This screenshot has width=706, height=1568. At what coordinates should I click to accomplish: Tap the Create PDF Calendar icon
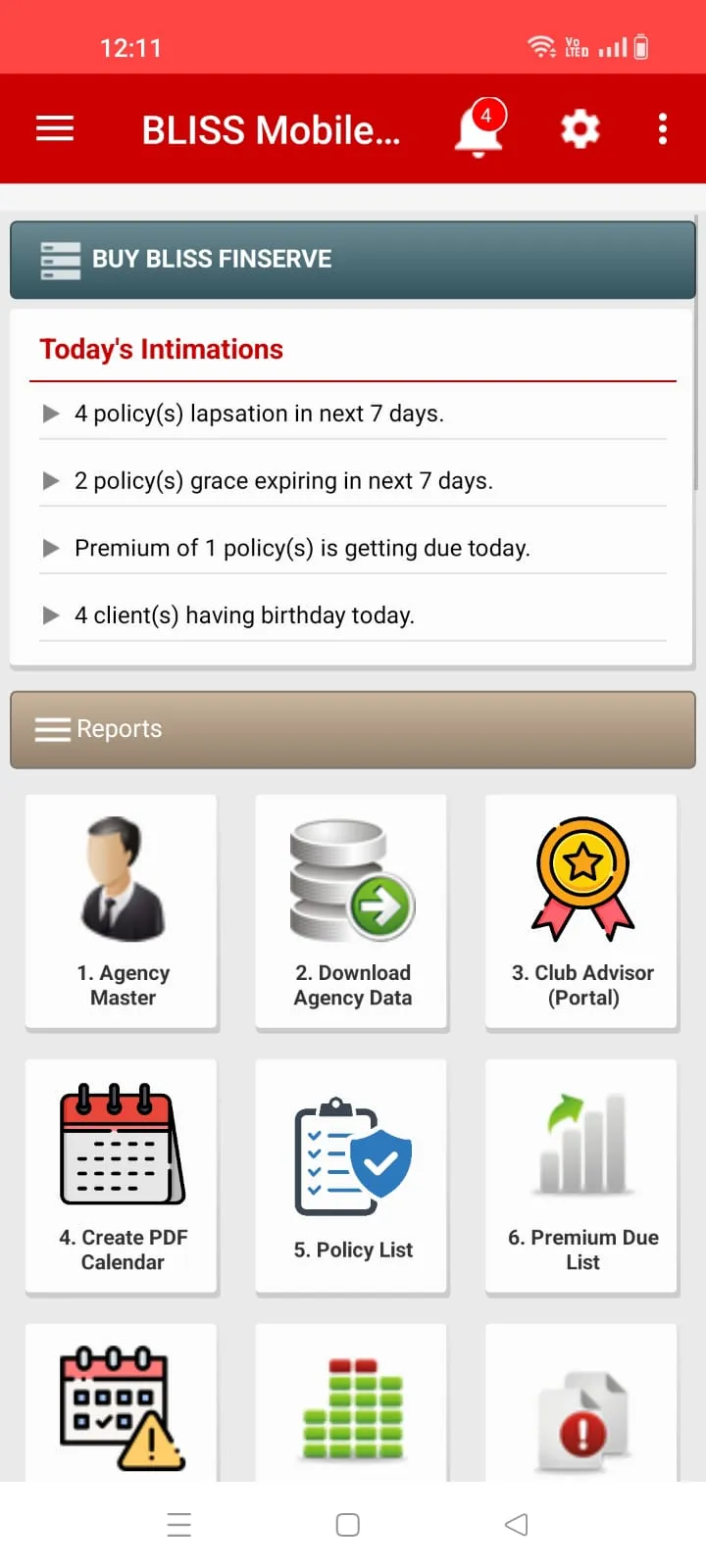121,1176
